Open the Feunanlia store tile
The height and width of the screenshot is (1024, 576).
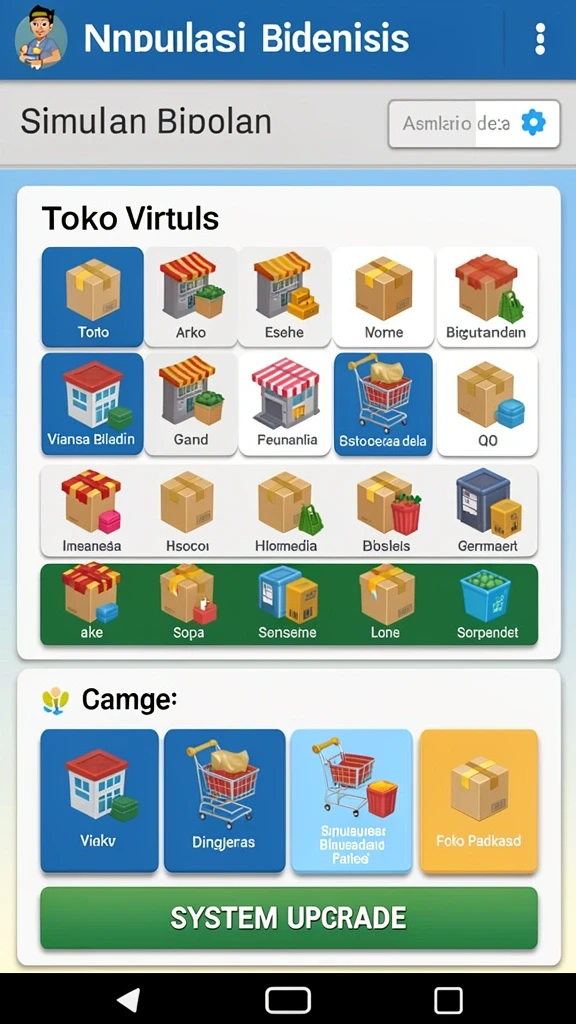pos(285,404)
